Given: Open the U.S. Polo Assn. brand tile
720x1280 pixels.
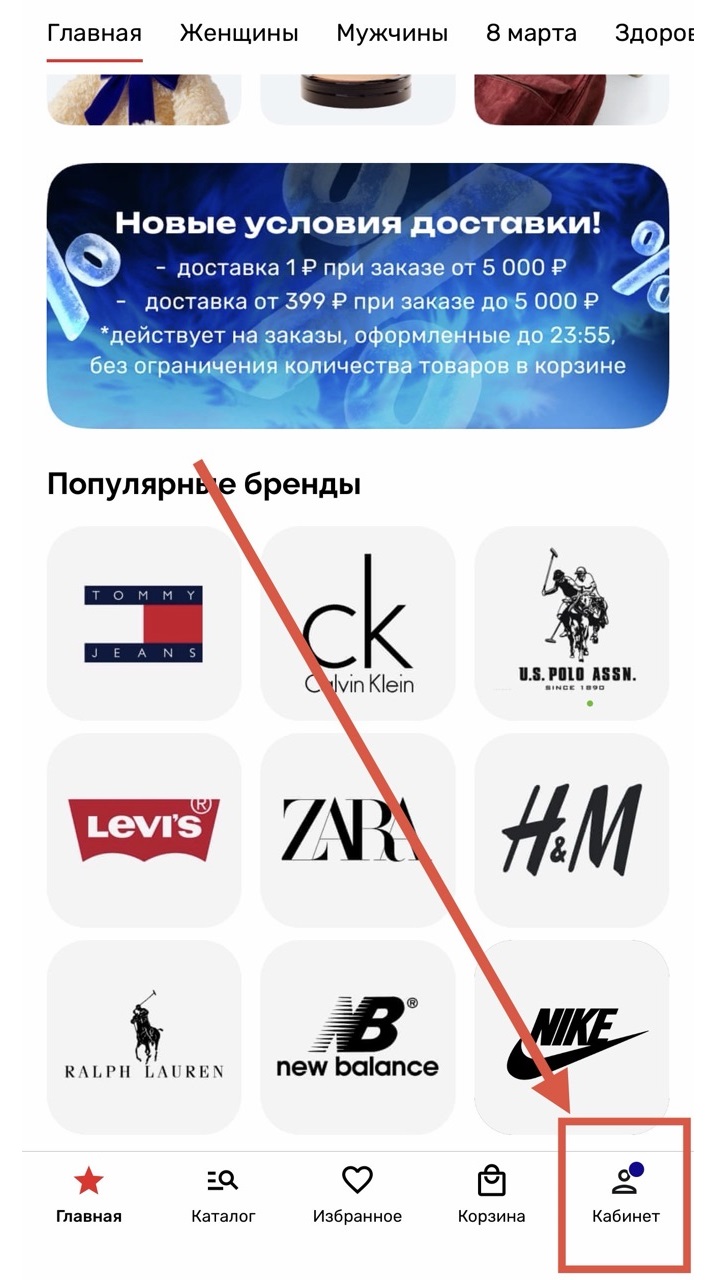Looking at the screenshot, I should click(572, 623).
